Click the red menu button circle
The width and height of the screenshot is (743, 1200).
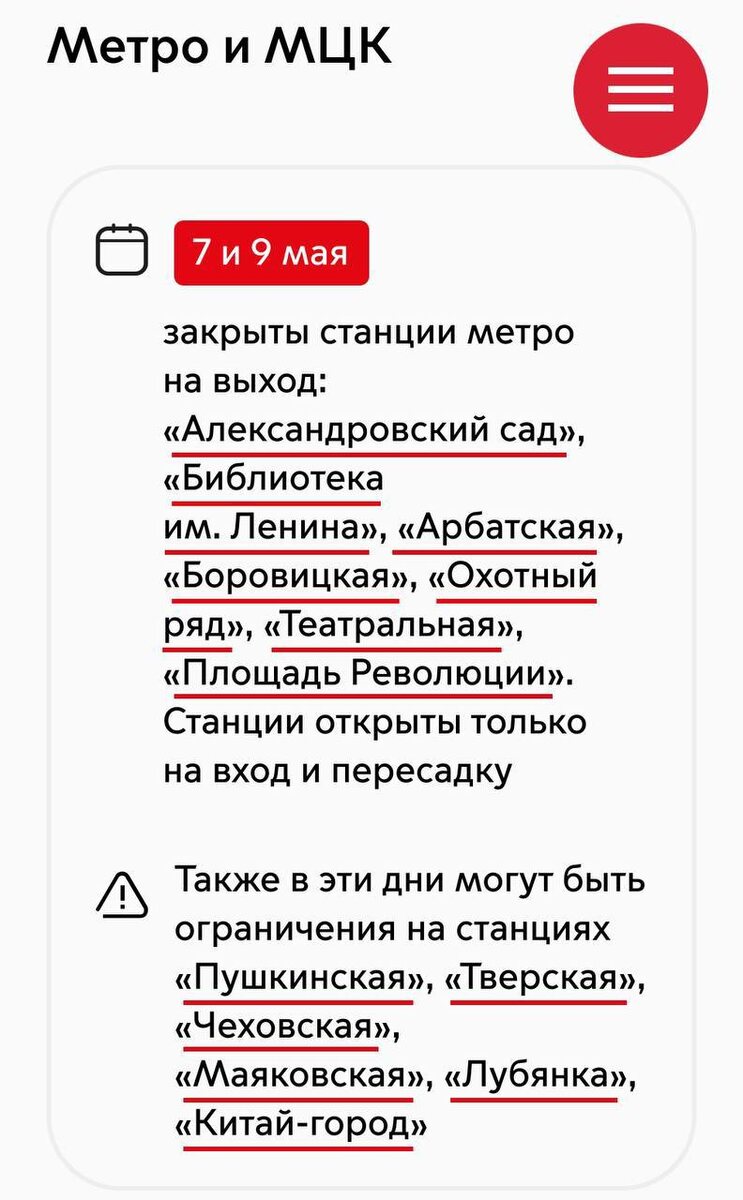point(640,88)
